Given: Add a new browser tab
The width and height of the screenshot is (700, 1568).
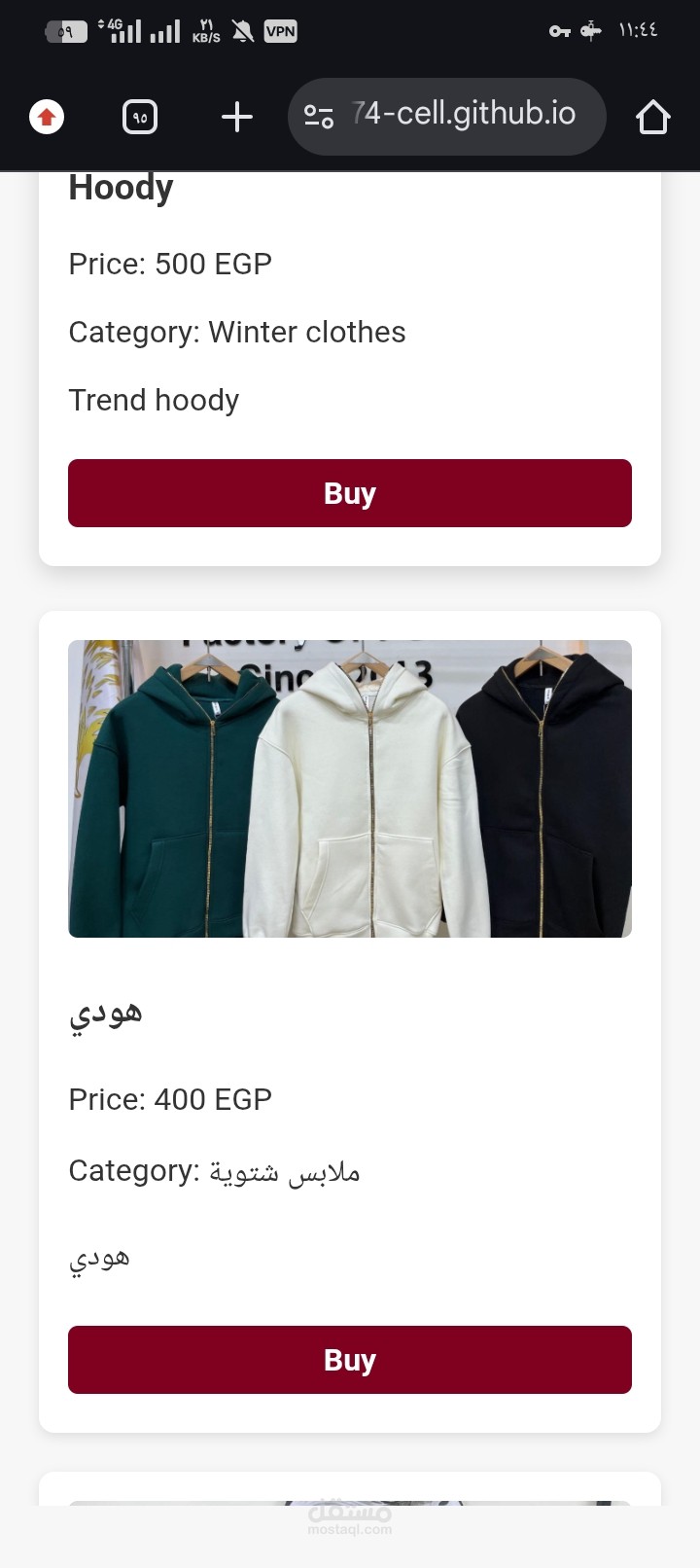Looking at the screenshot, I should coord(236,118).
